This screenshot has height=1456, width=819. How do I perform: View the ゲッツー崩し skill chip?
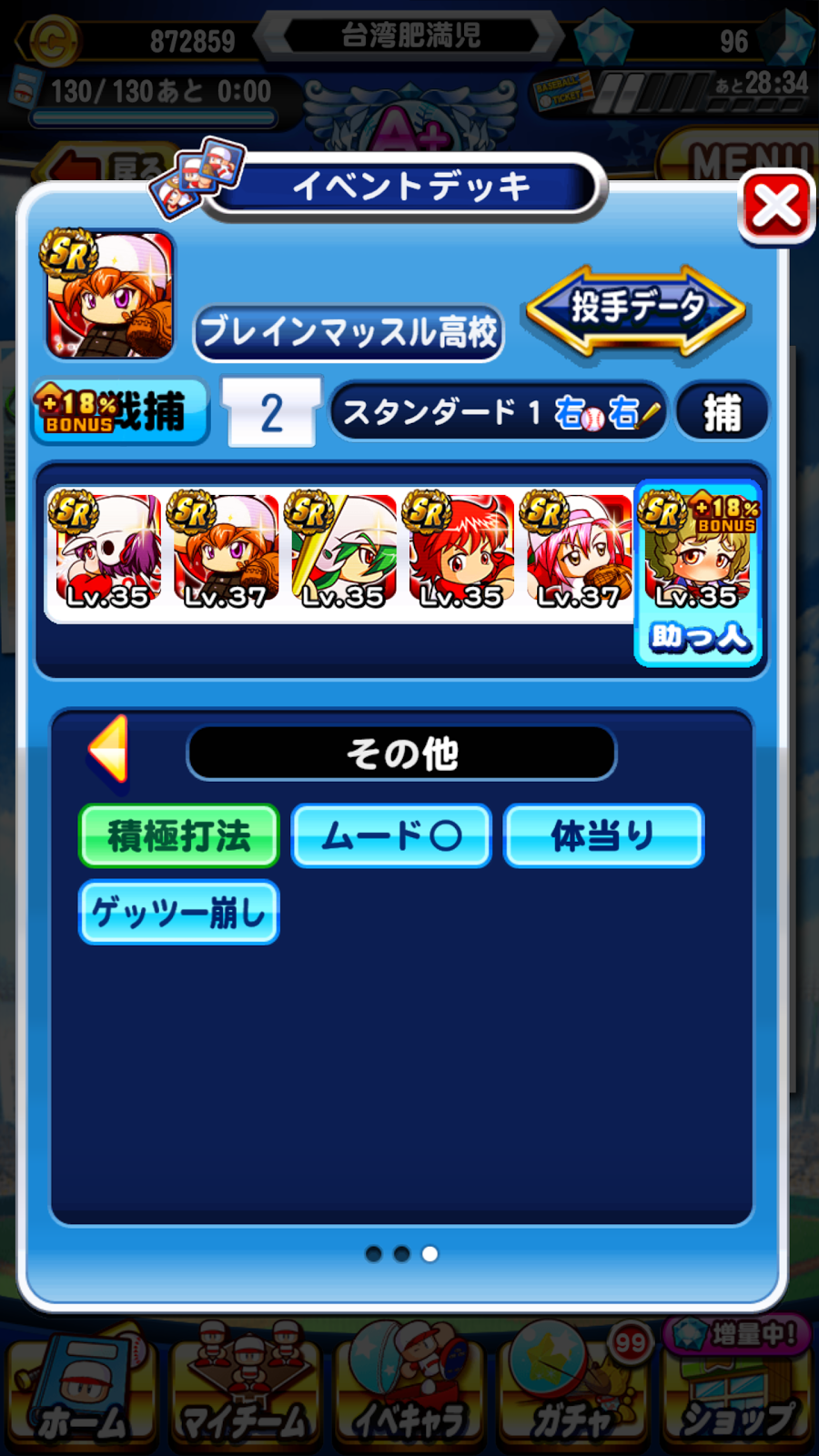[179, 912]
